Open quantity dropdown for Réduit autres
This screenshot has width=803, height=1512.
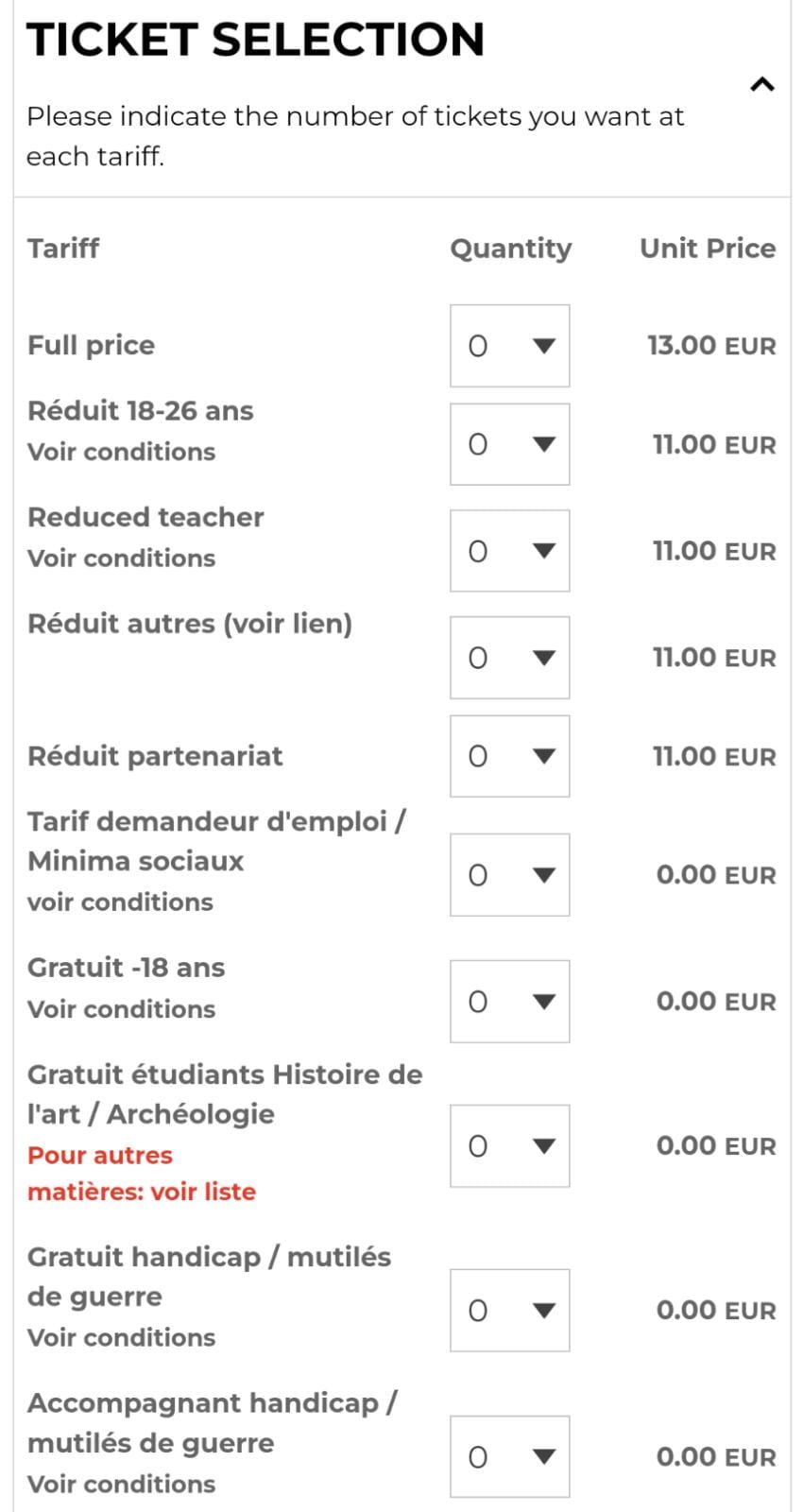click(x=510, y=658)
